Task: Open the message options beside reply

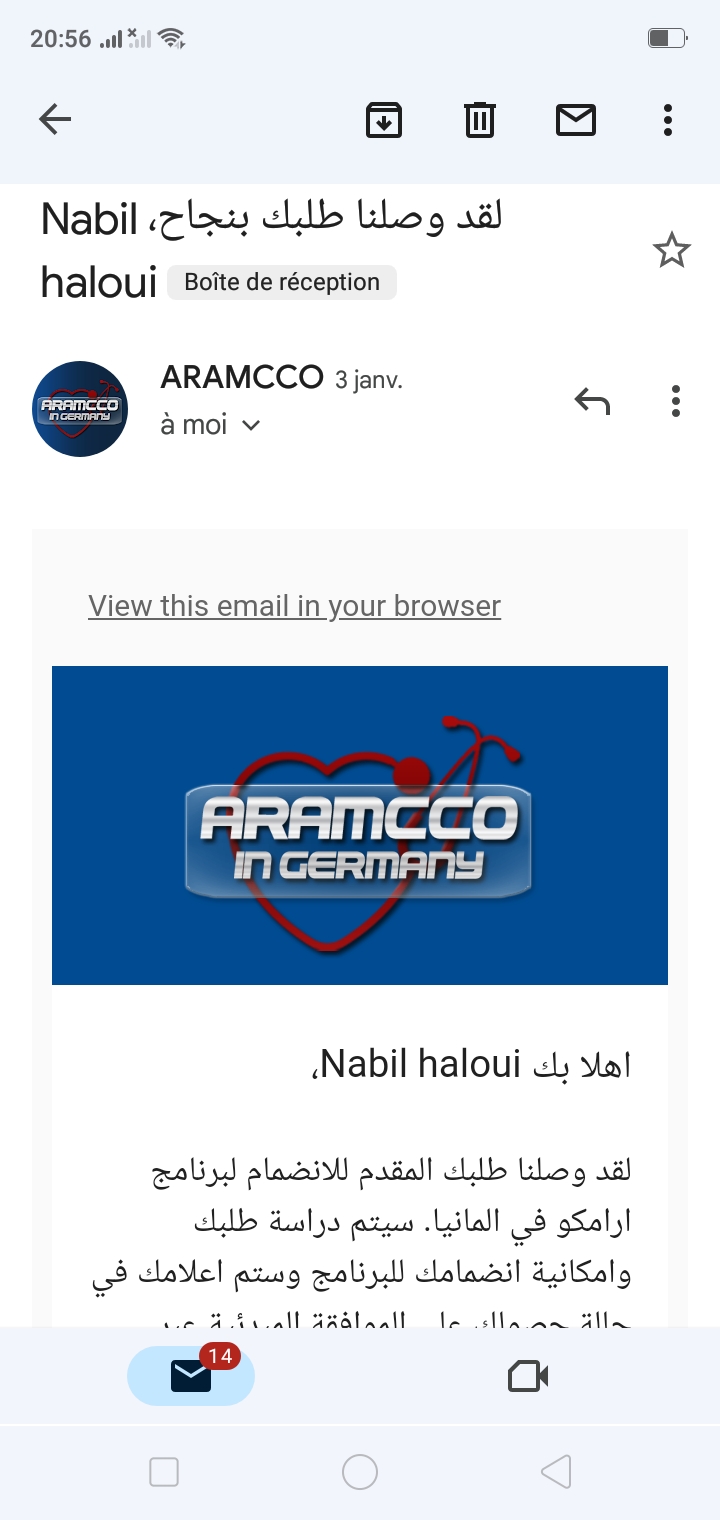Action: [x=676, y=402]
